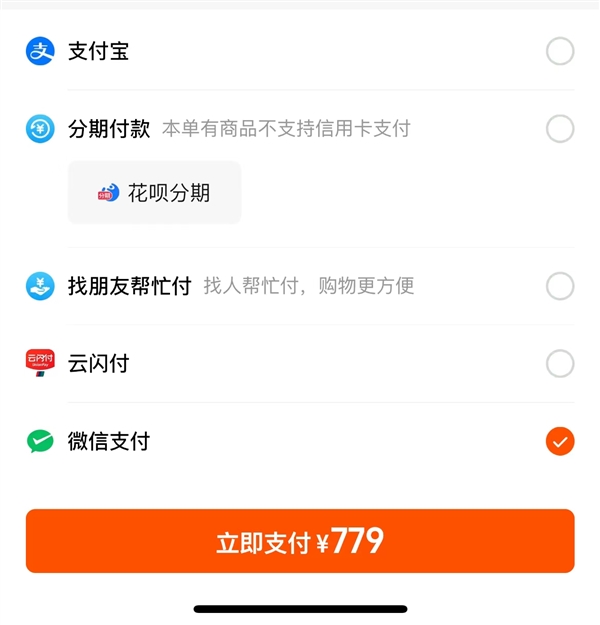Tap 立即支付 ¥779 button
The width and height of the screenshot is (600, 625).
pyautogui.click(x=300, y=541)
